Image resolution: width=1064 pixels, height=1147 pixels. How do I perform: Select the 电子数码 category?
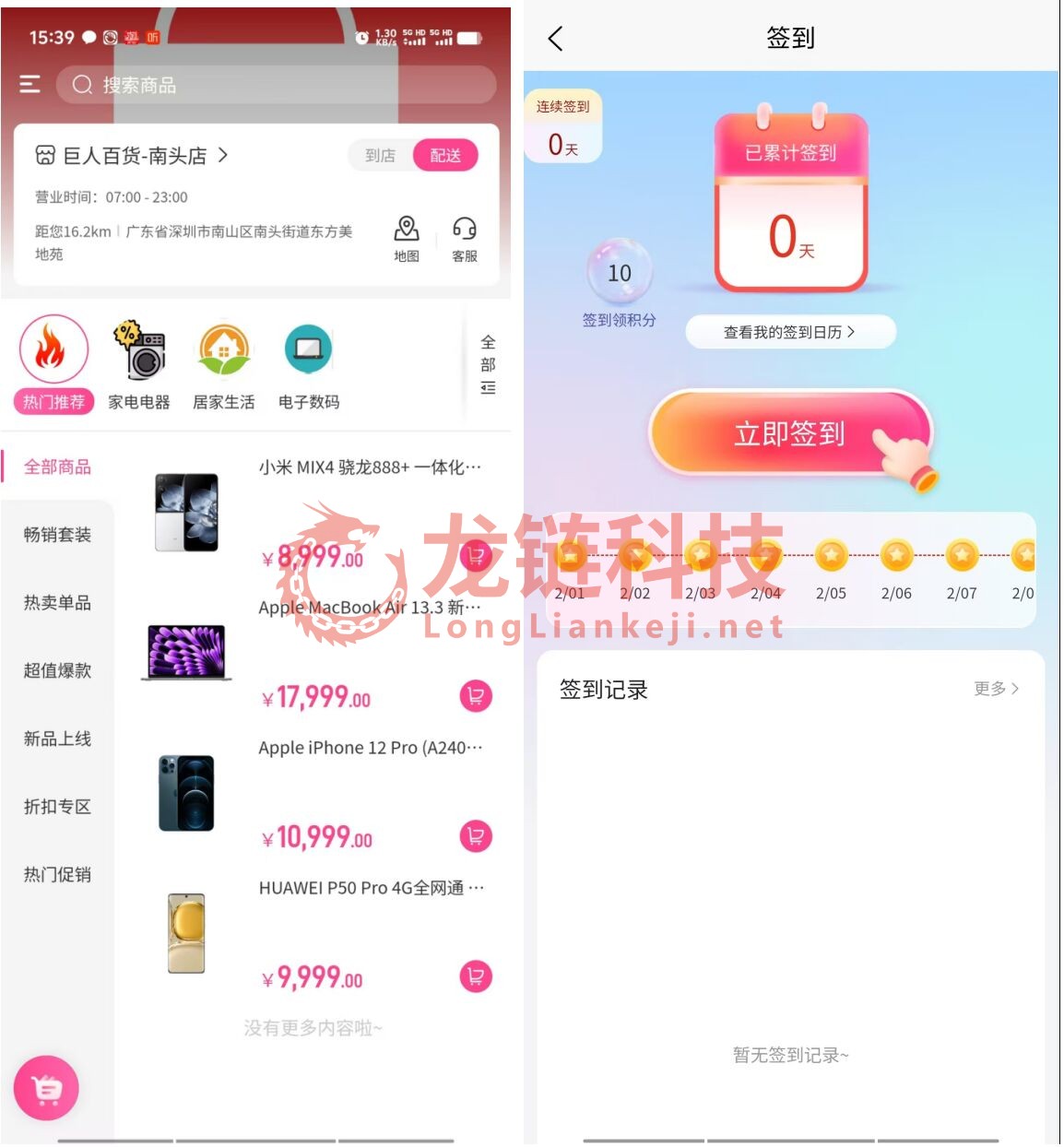pos(309,364)
